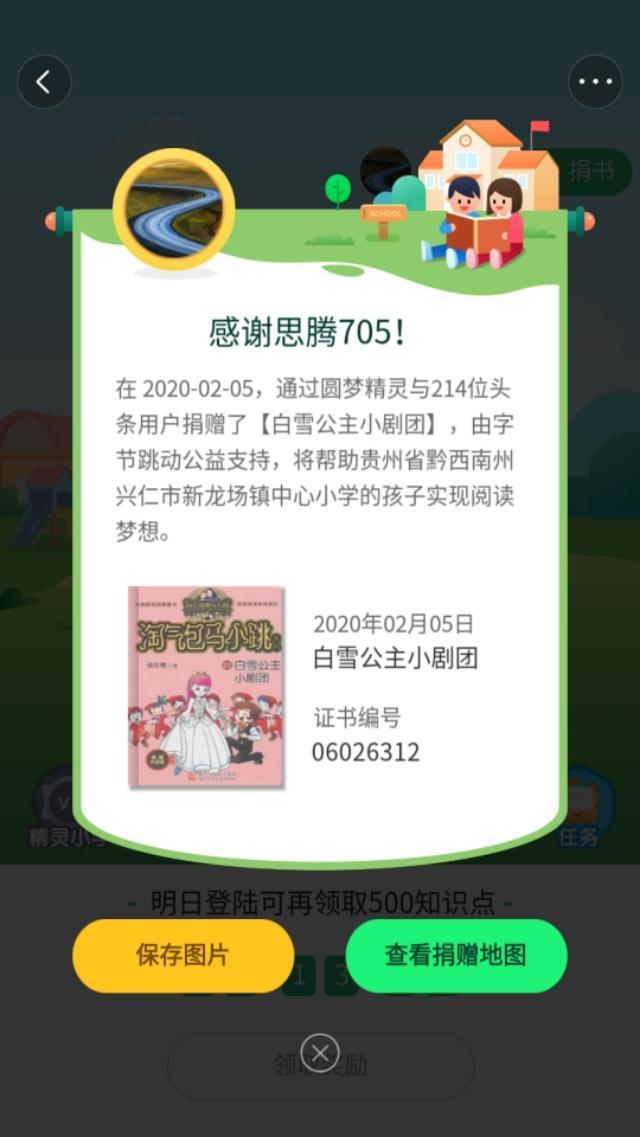Screen dimensions: 640x1137
Task: Go back using the top-left arrow
Action: coord(44,82)
